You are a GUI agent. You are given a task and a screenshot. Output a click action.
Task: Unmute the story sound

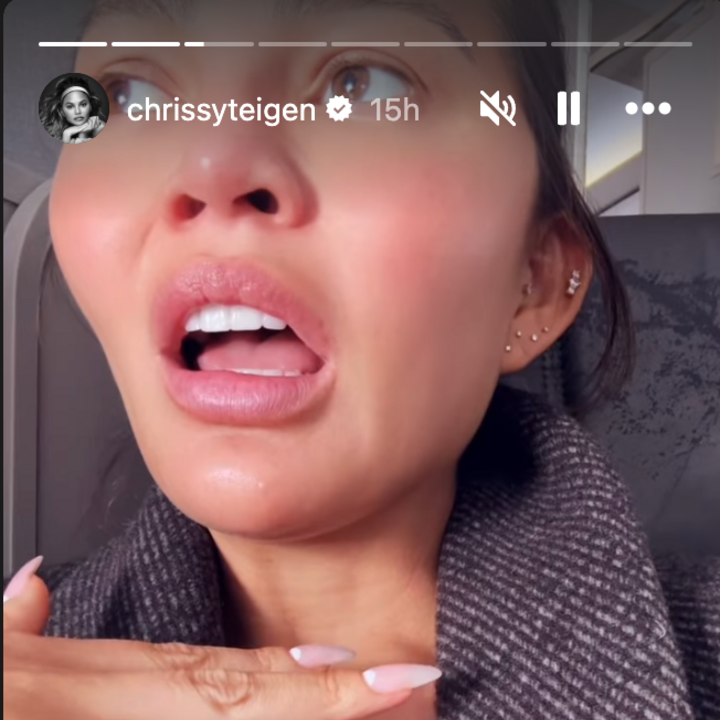pos(497,108)
